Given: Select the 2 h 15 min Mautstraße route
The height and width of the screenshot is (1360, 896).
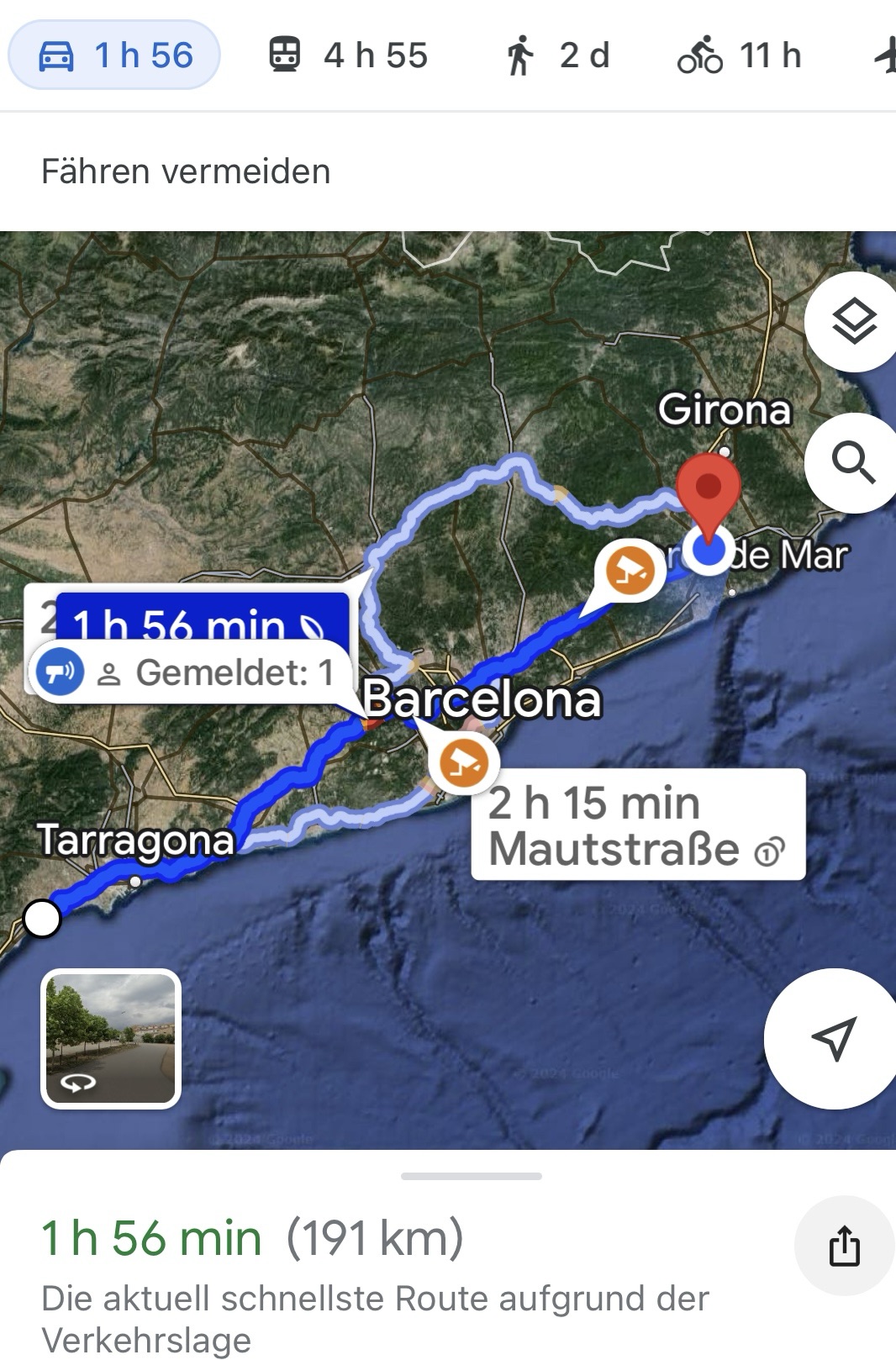Looking at the screenshot, I should click(x=637, y=825).
